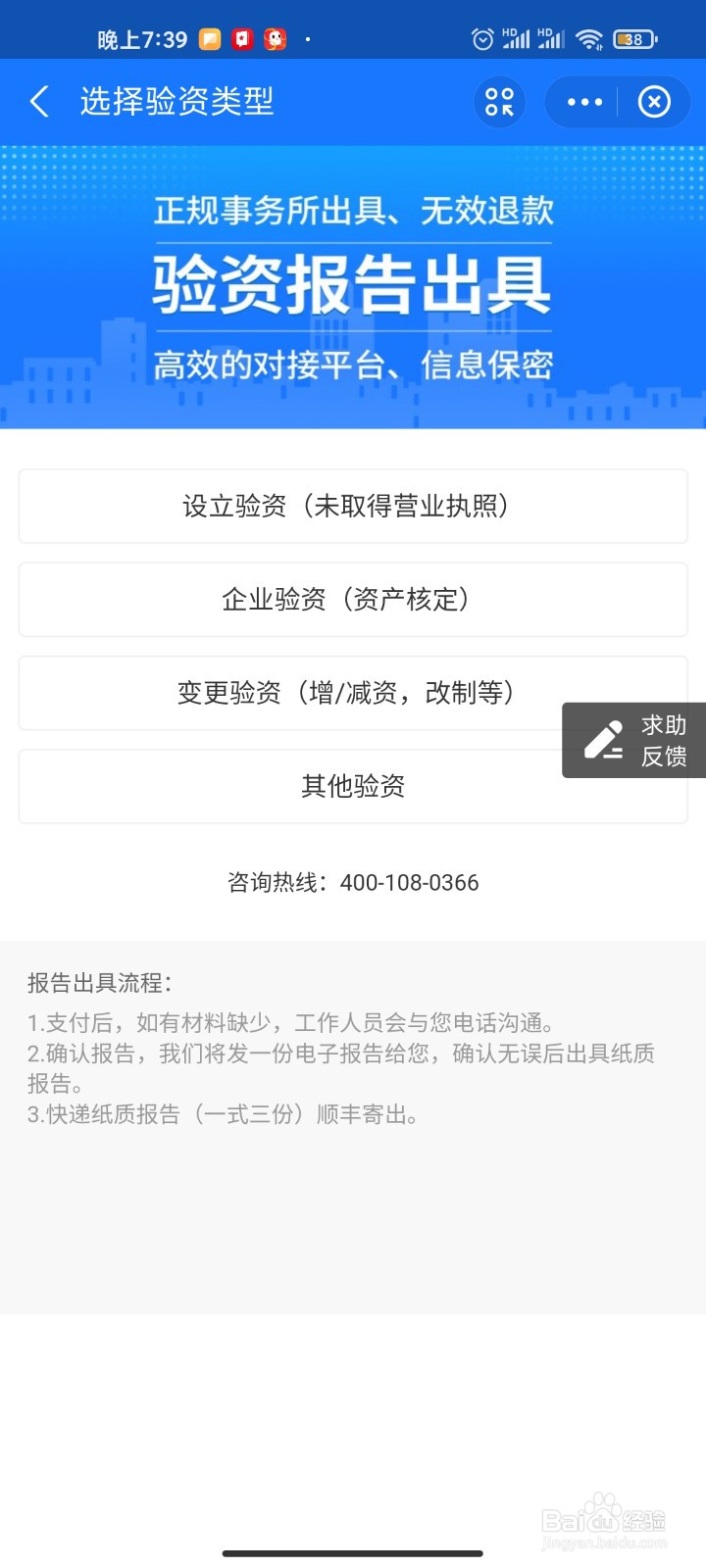Close the mini-program with circle X button
The height and width of the screenshot is (1568, 706).
[655, 102]
